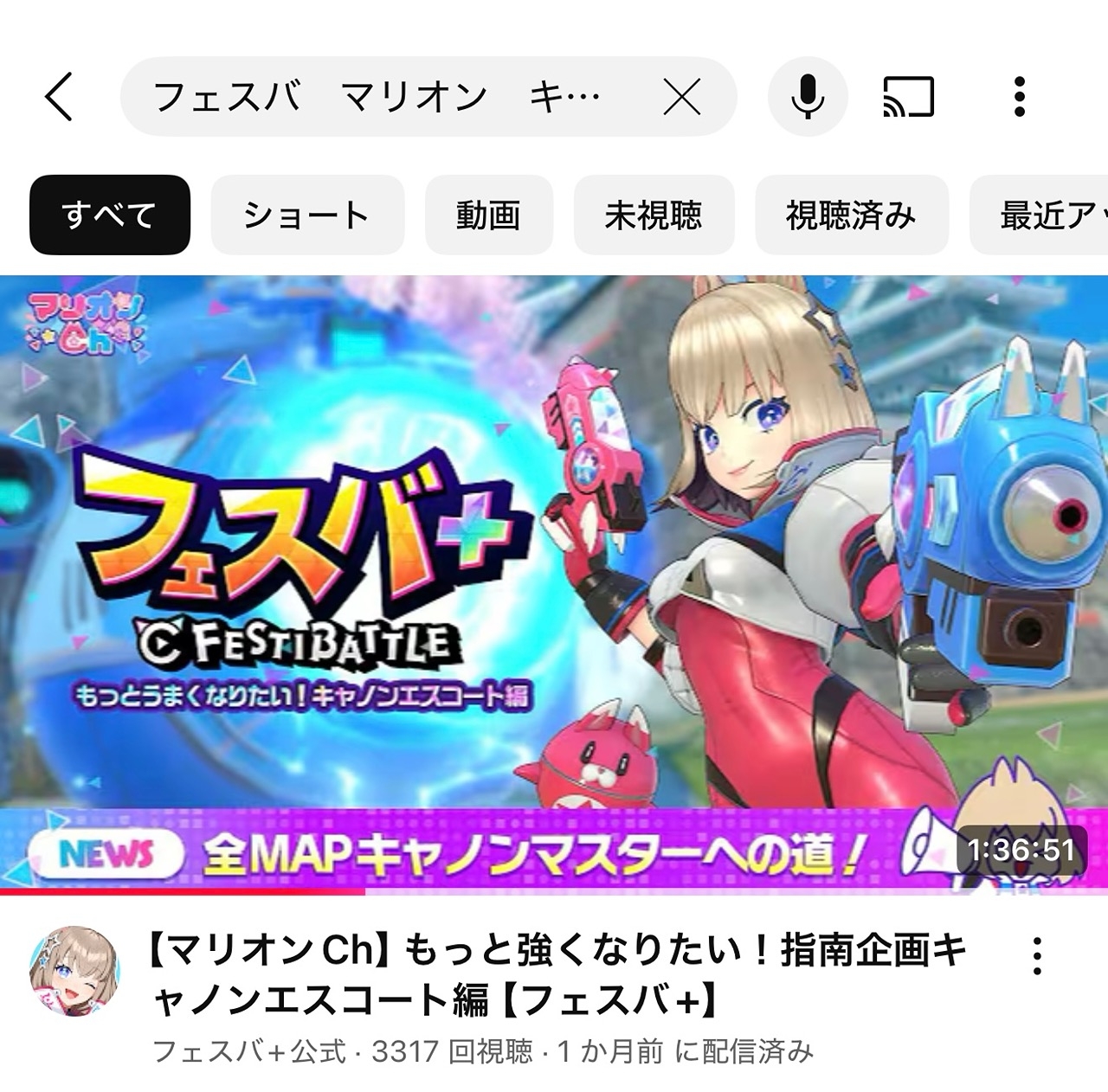1108x1092 pixels.
Task: Select the すべて filter chip
Action: [x=110, y=215]
